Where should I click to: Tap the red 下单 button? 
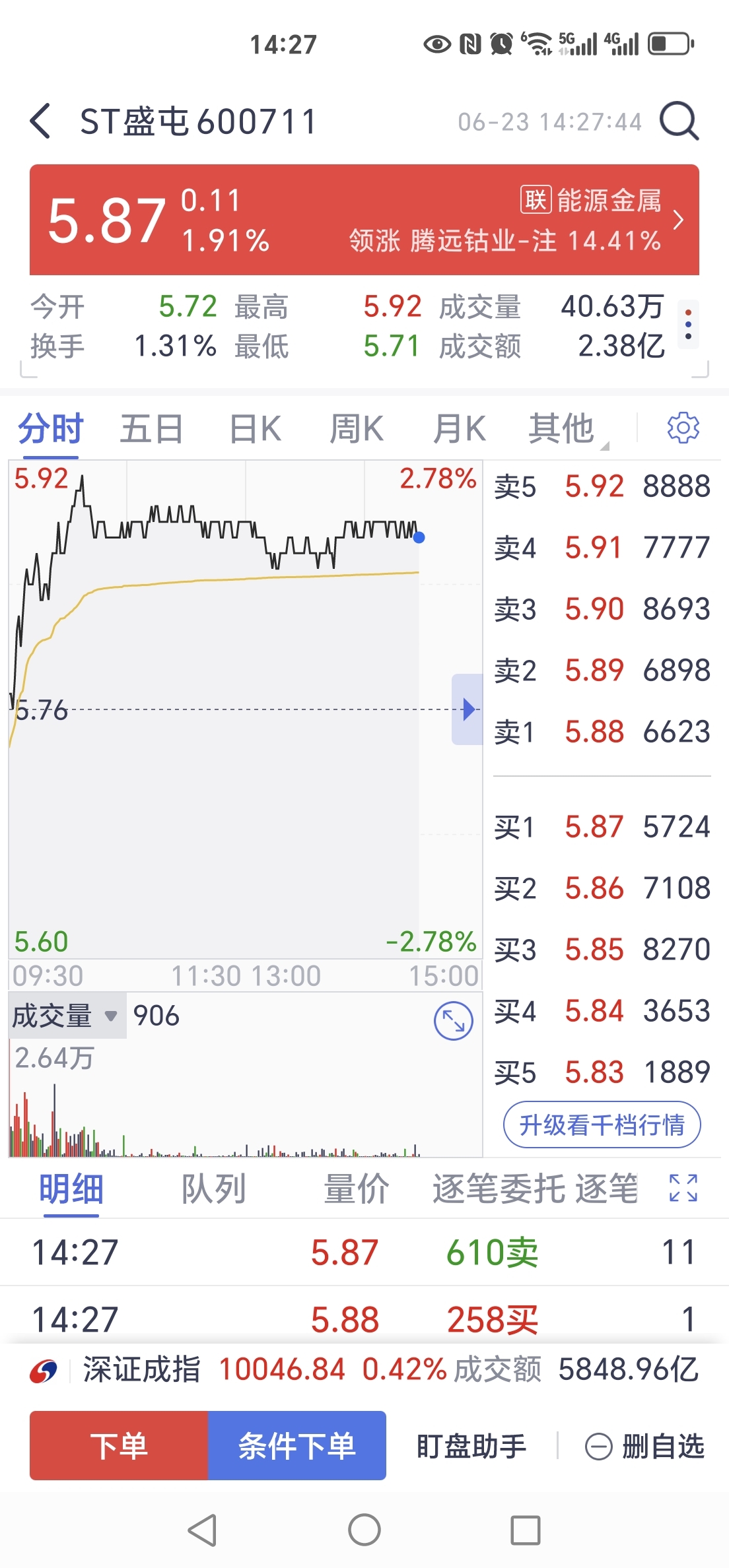pos(119,1445)
